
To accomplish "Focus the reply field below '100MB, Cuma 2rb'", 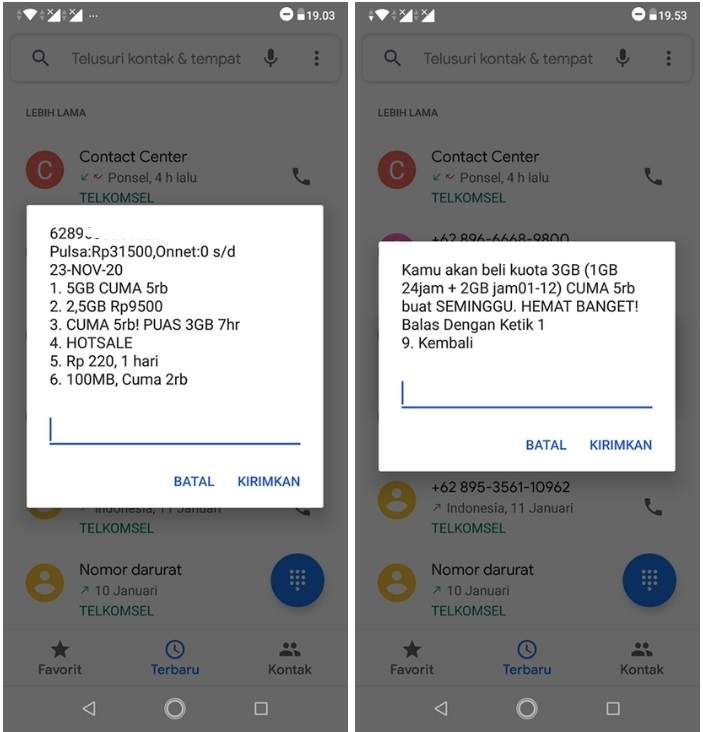I will pos(175,430).
